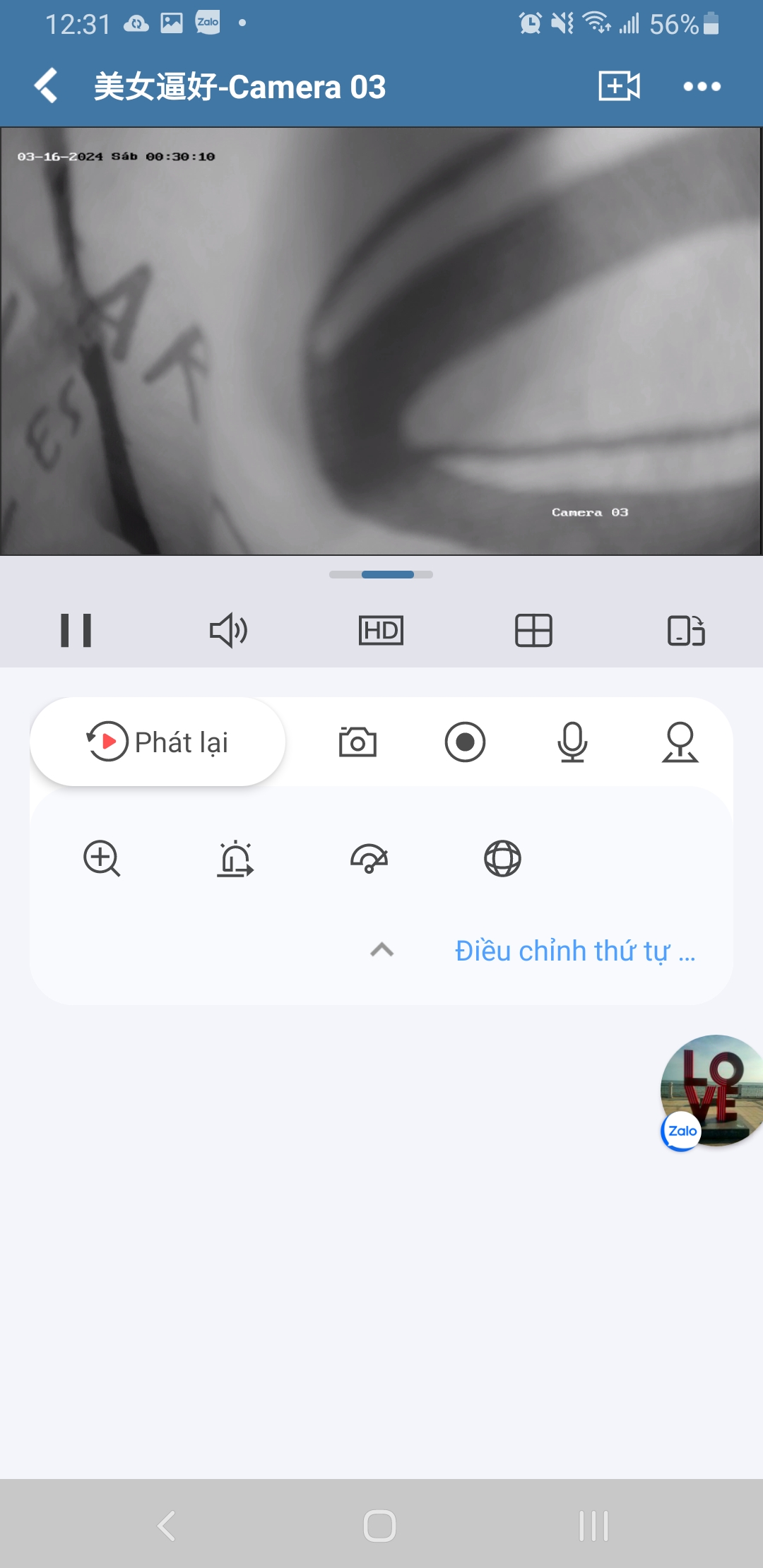This screenshot has height=1568, width=763.
Task: Open the person video call icon
Action: [680, 742]
